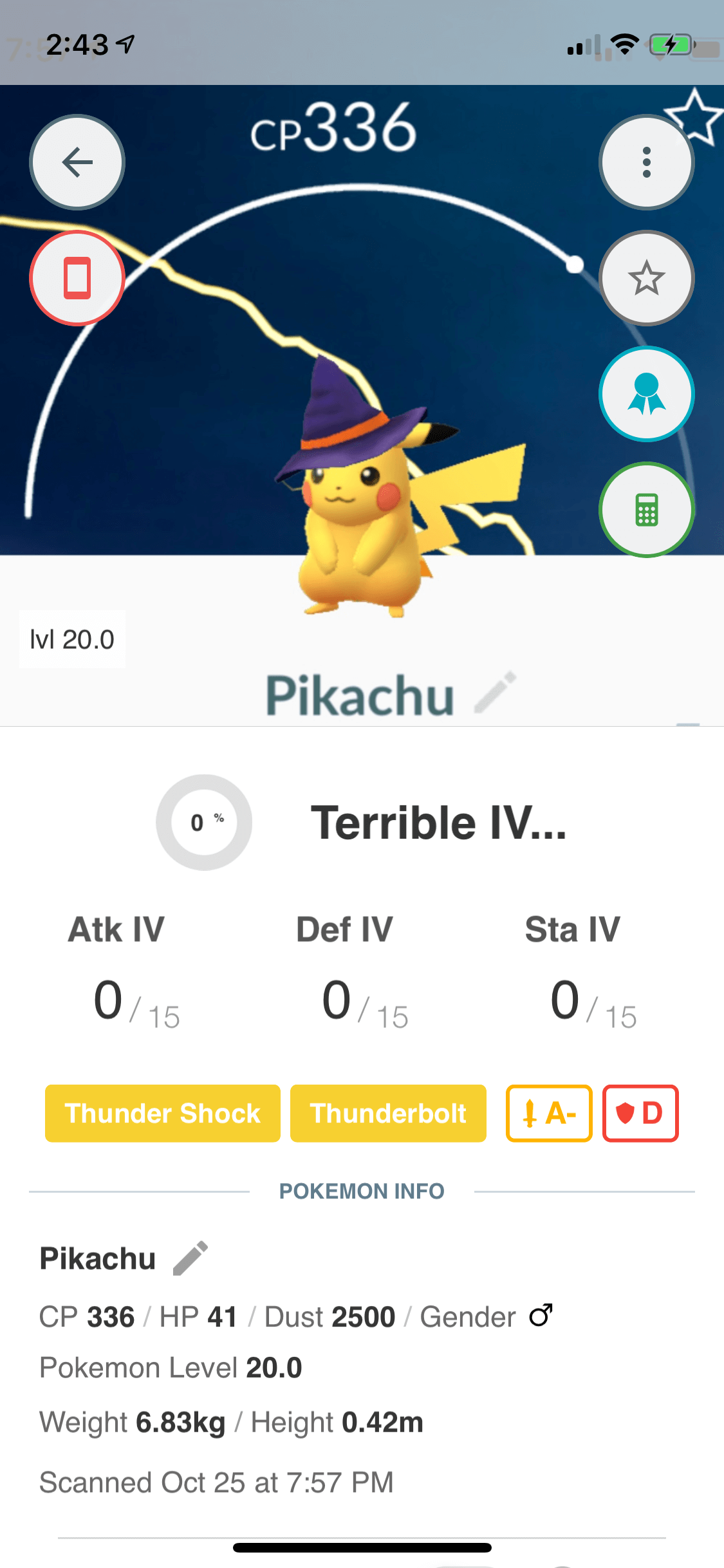This screenshot has height=1568, width=724.
Task: Edit nickname in the Pokemon Info section
Action: 190,1258
